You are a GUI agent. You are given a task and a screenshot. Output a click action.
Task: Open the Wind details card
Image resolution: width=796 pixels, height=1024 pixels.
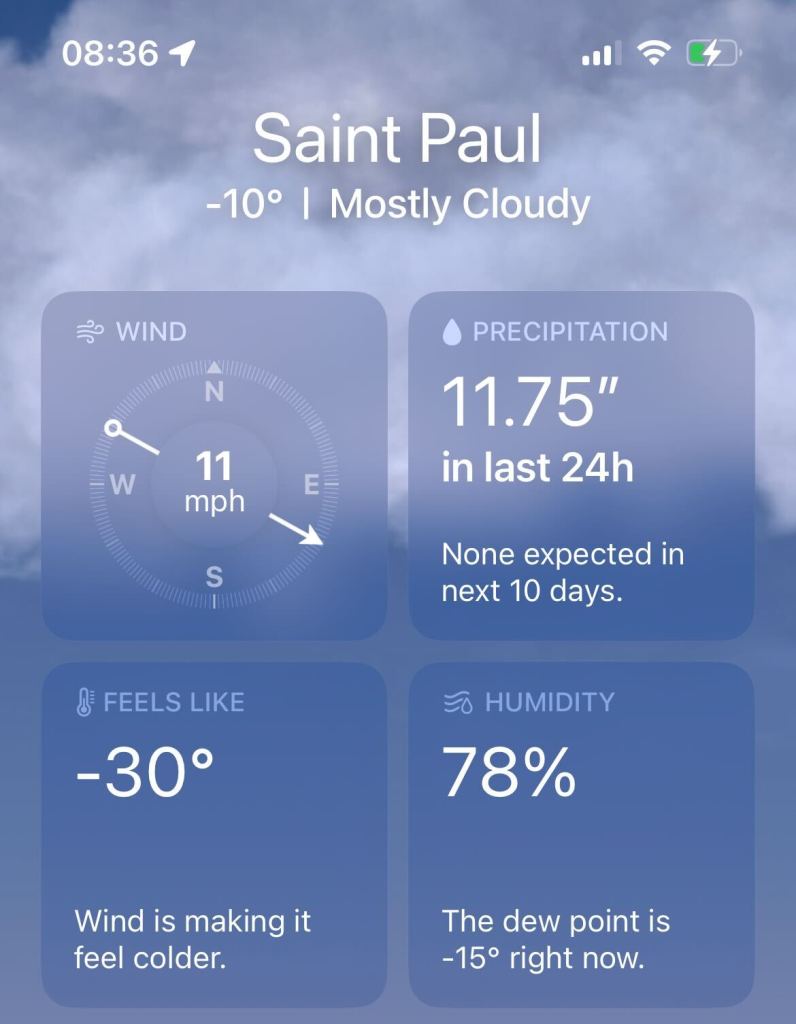click(x=213, y=466)
